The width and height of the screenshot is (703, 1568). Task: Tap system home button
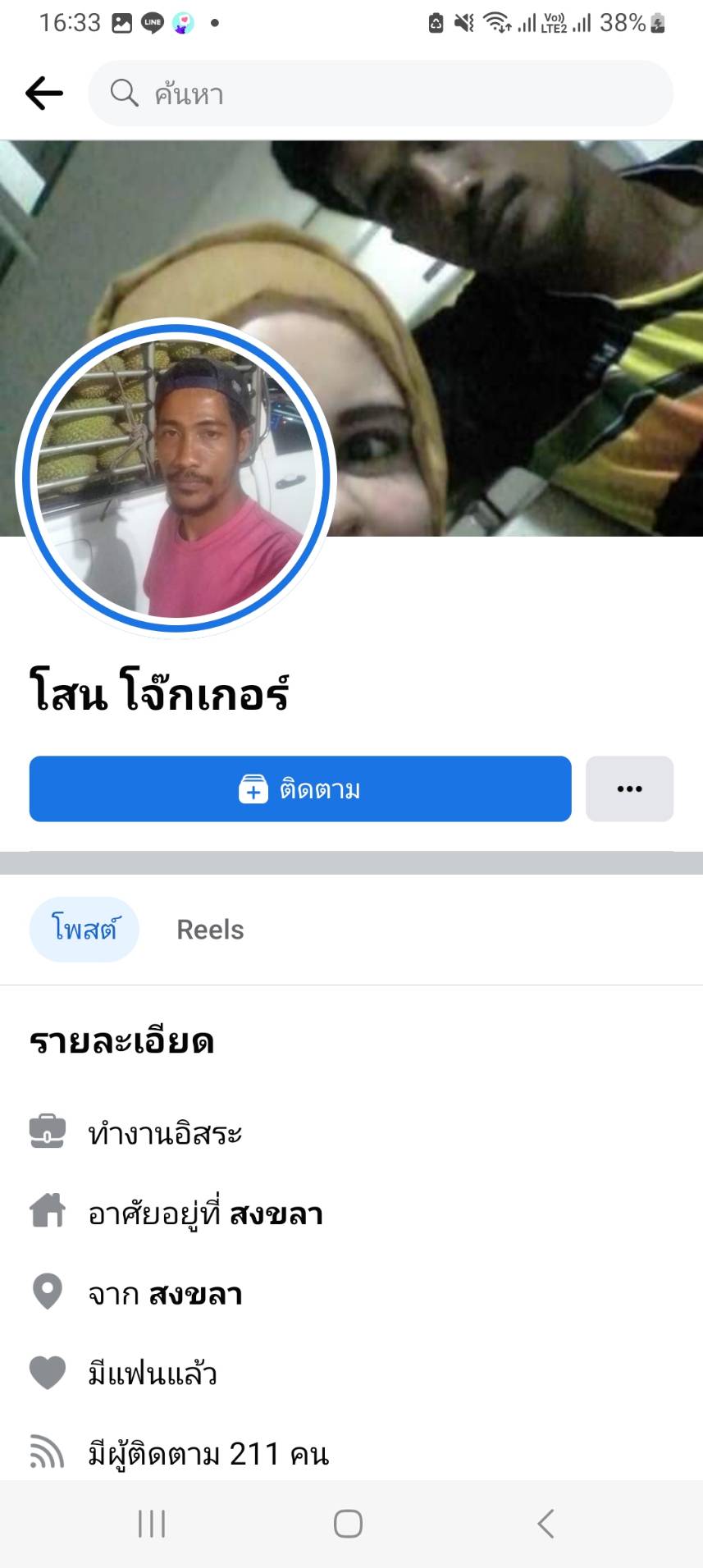tap(348, 1524)
